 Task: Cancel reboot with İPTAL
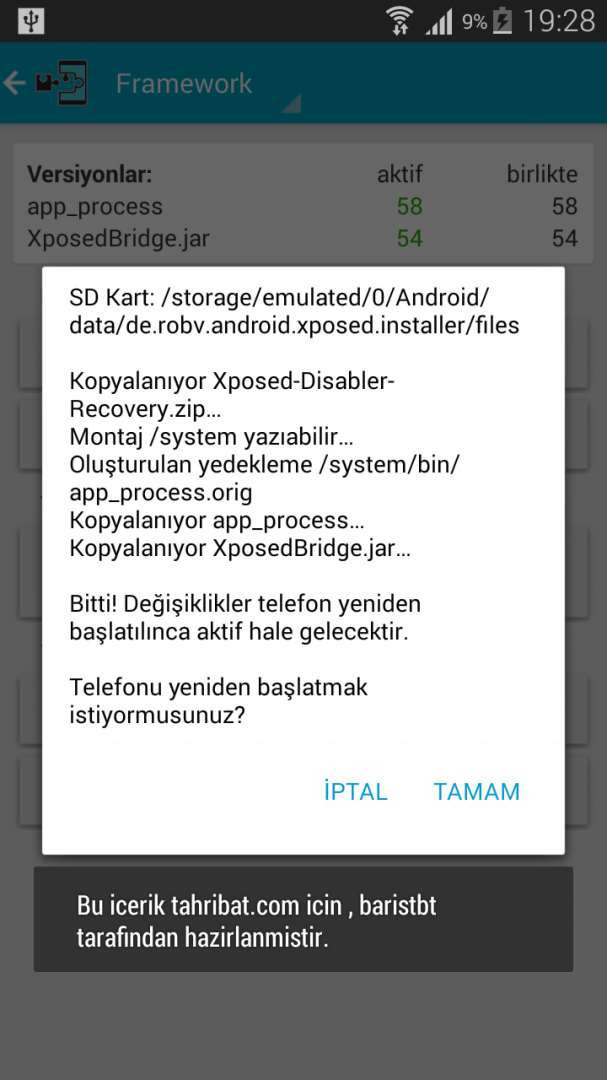[356, 791]
